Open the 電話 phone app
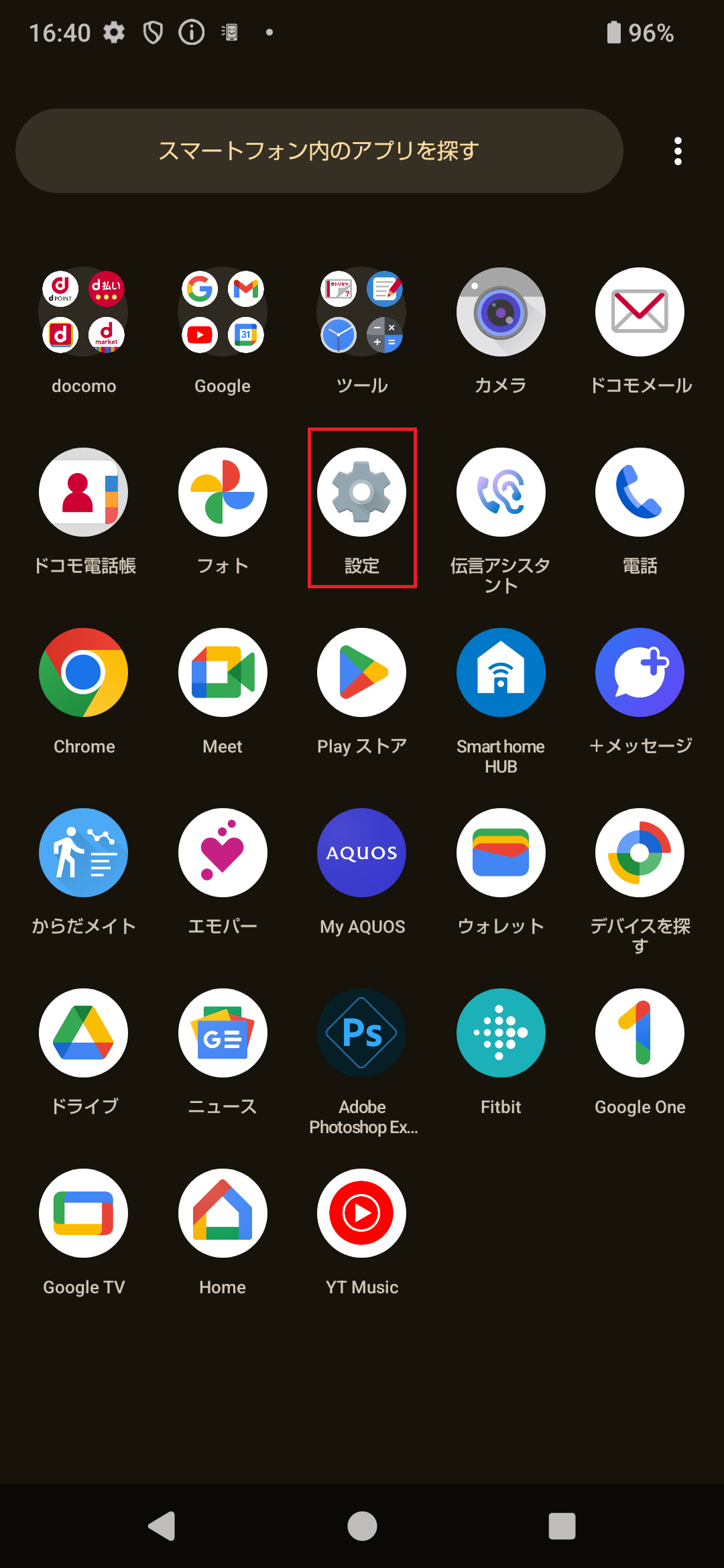This screenshot has height=1568, width=724. click(x=640, y=493)
